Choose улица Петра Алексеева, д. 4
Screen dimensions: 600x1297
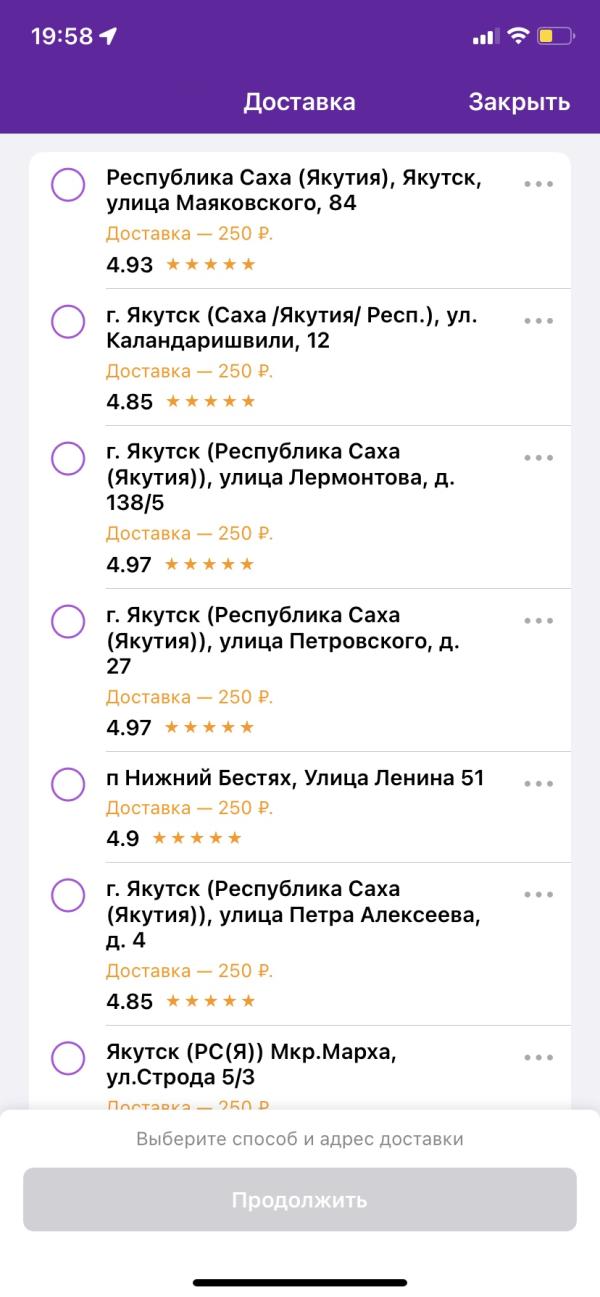tap(68, 895)
